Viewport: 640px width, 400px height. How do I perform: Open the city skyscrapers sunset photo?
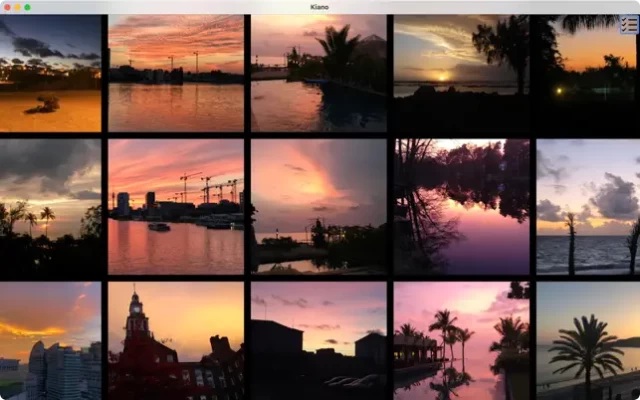click(x=50, y=341)
